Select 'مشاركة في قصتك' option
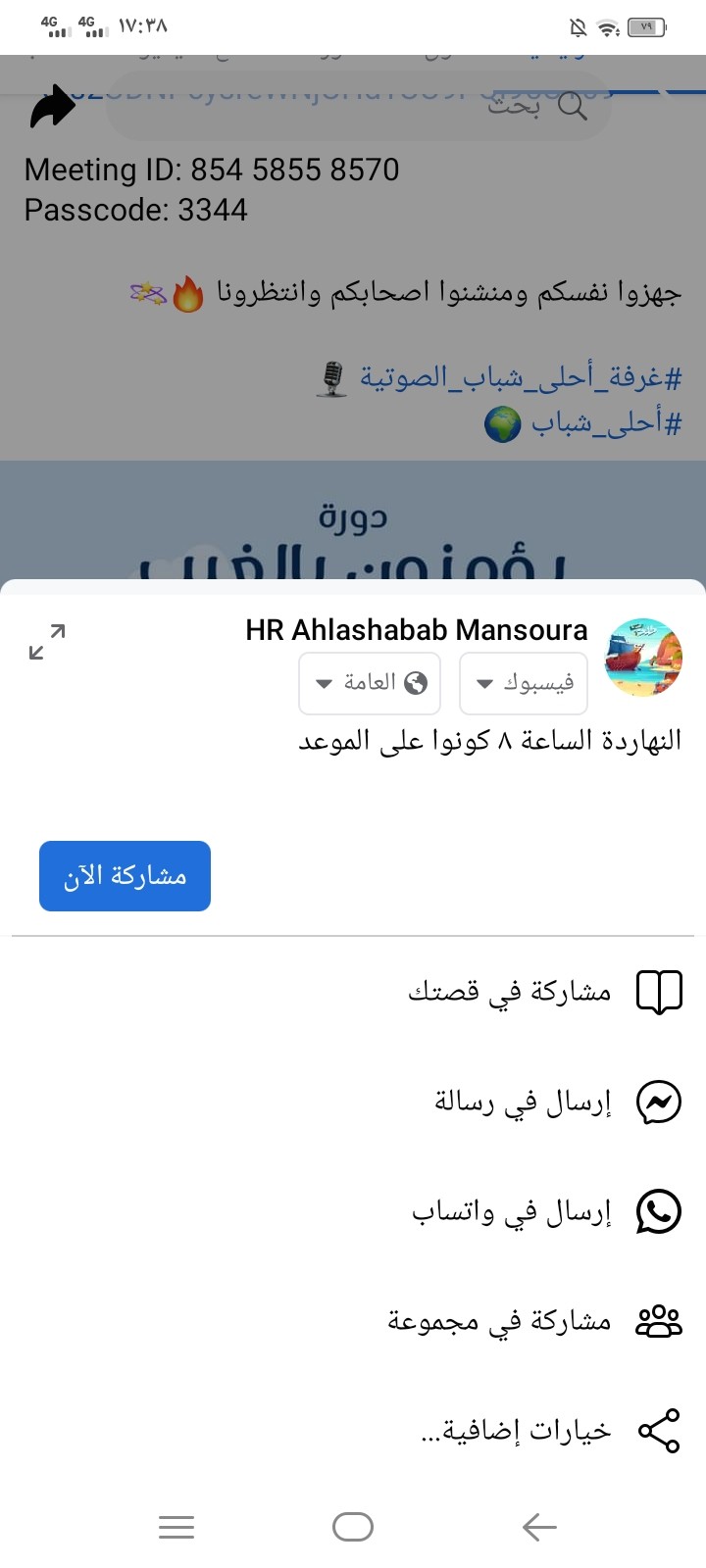Screen dimensions: 706x1568 [353, 992]
